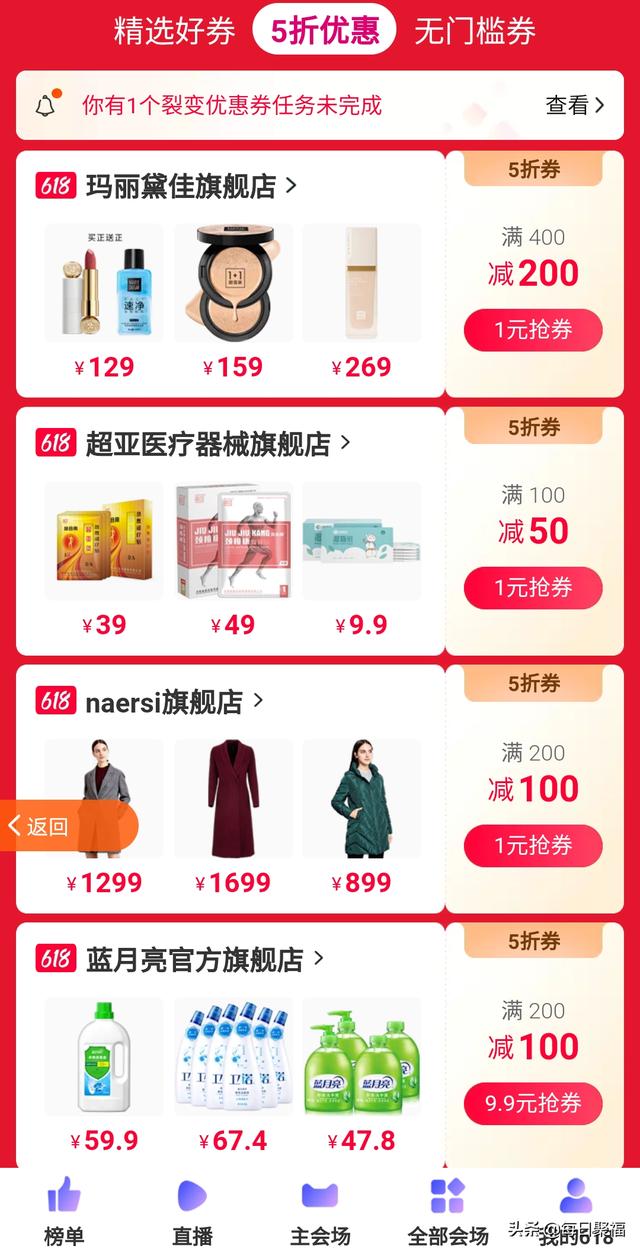This screenshot has height=1252, width=640.
Task: Grab the 1元抢券 for 满400减200
Action: tap(533, 330)
